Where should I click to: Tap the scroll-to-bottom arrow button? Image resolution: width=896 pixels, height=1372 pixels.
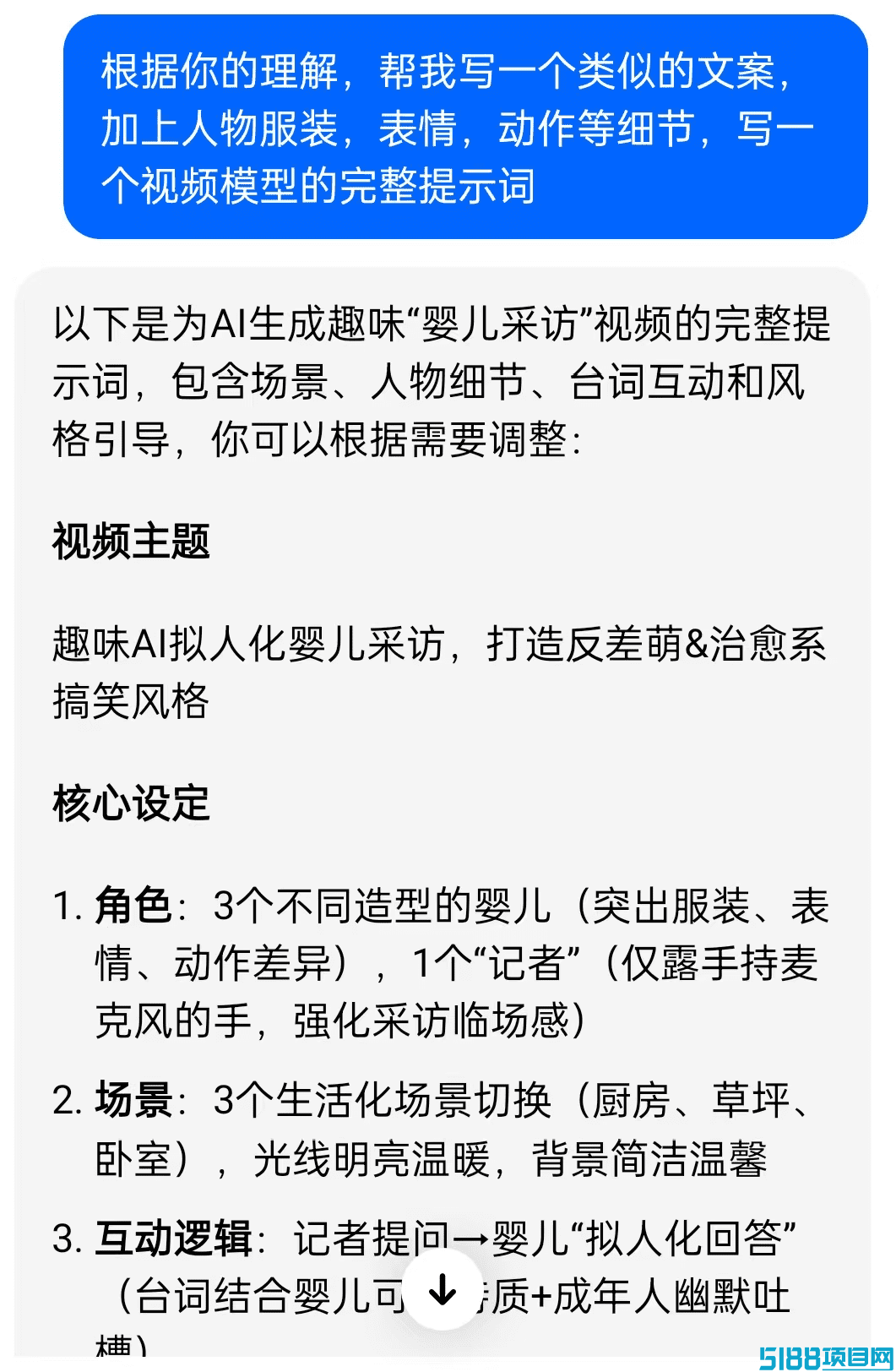[x=443, y=1290]
